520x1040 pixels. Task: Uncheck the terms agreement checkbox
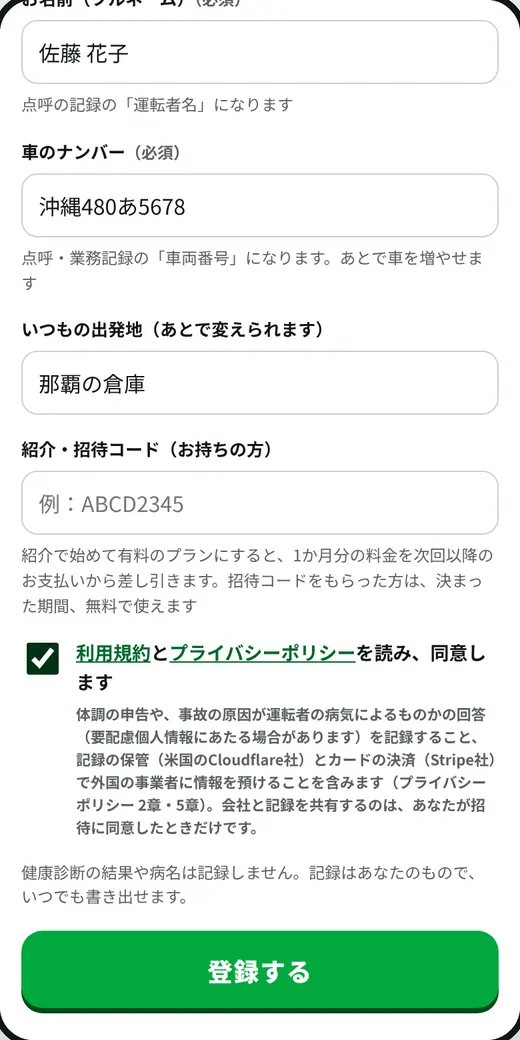point(43,659)
